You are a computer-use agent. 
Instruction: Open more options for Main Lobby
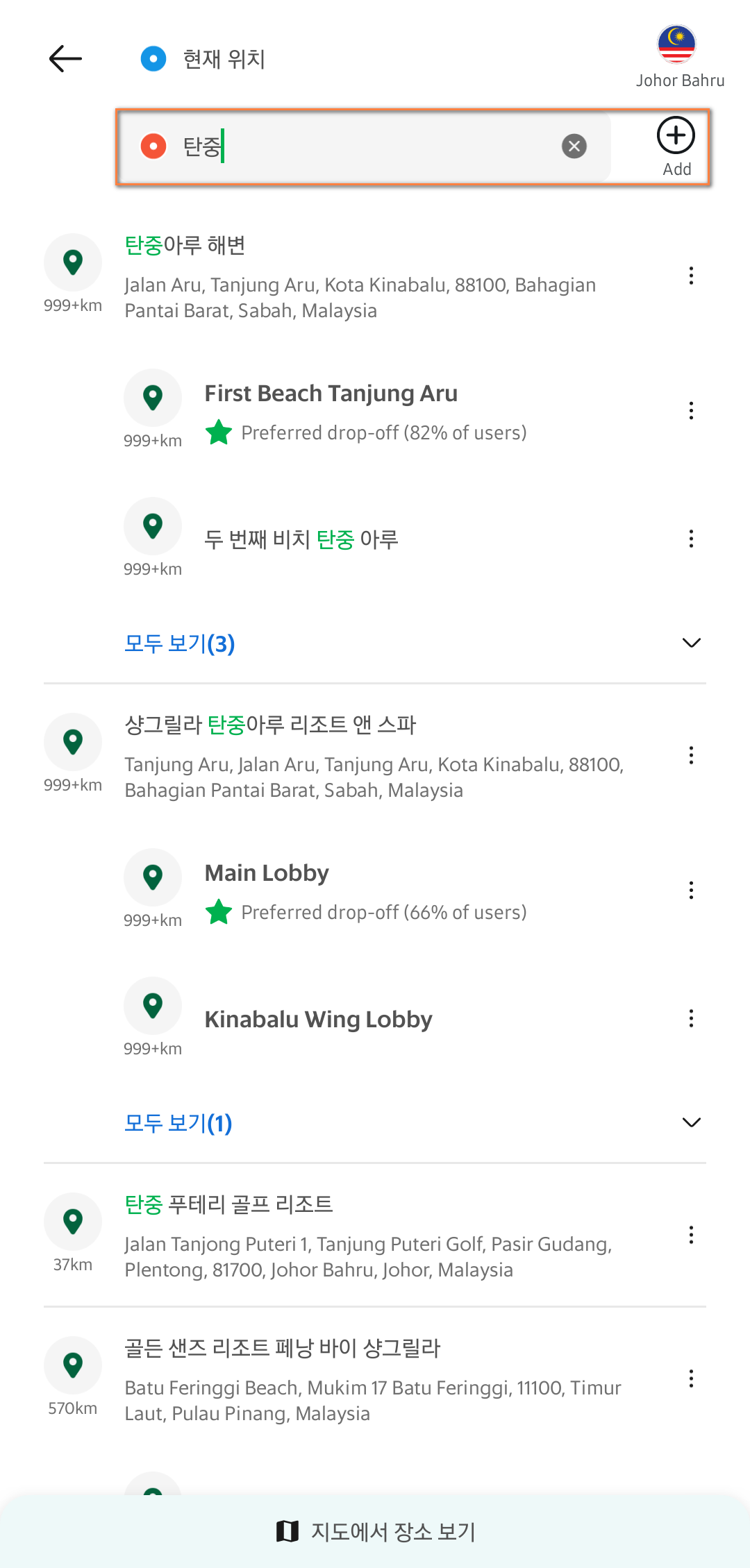691,891
